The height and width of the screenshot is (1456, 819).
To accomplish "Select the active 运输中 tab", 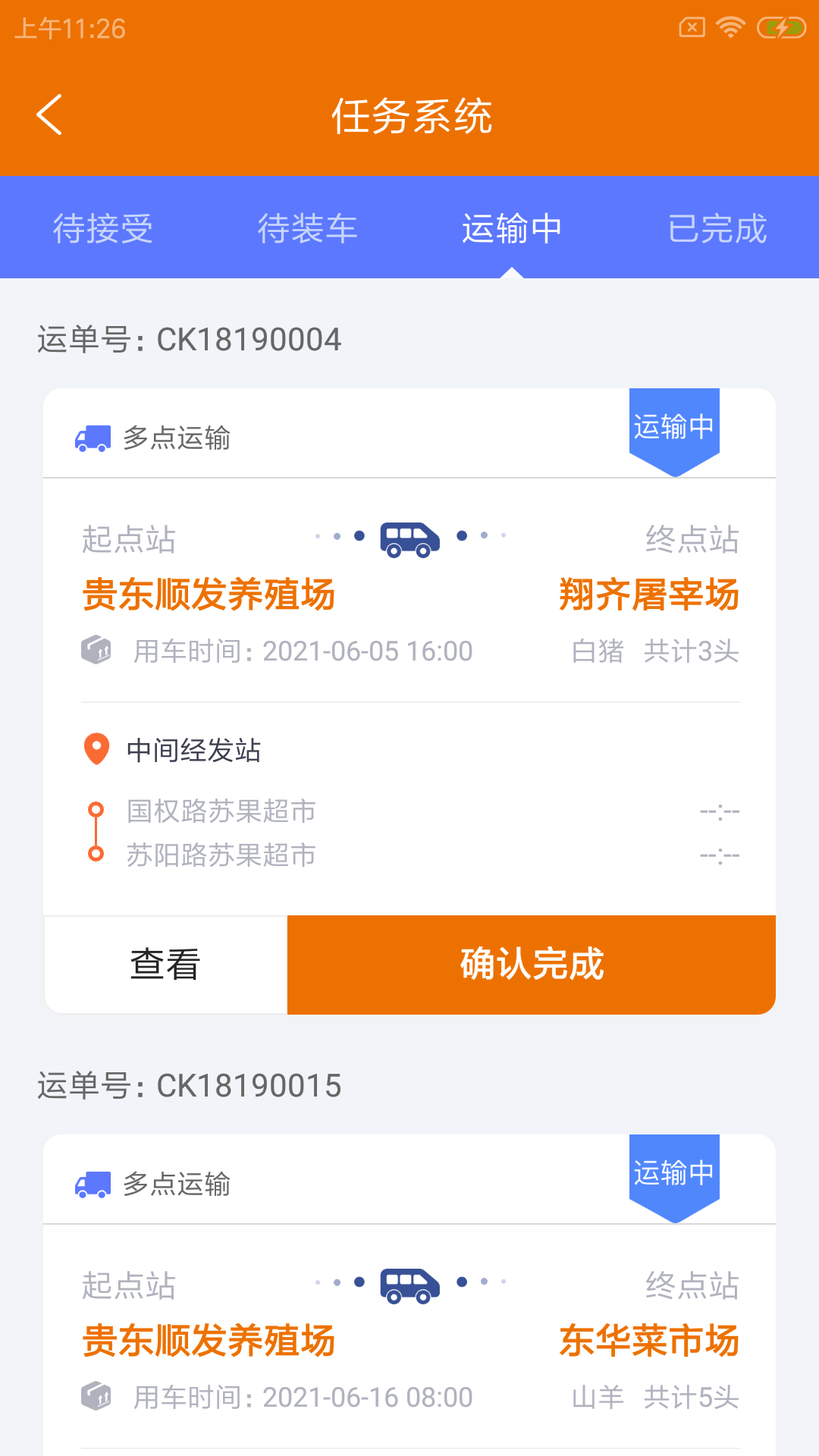I will (x=512, y=227).
